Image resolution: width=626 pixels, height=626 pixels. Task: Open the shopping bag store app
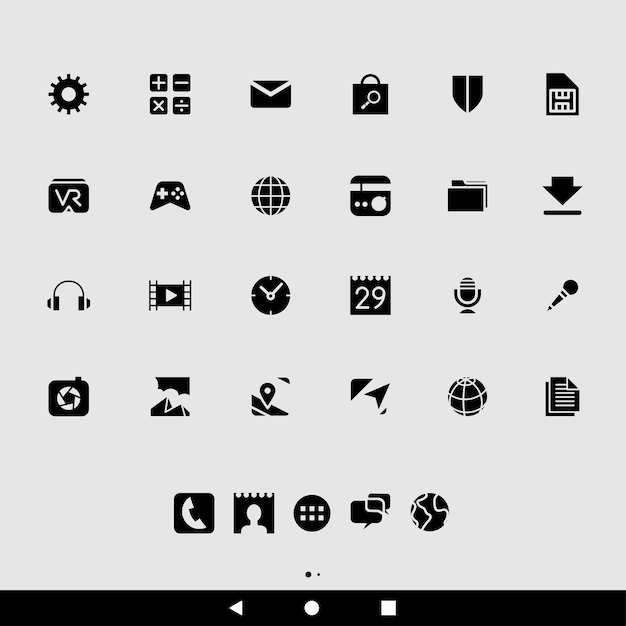click(370, 95)
